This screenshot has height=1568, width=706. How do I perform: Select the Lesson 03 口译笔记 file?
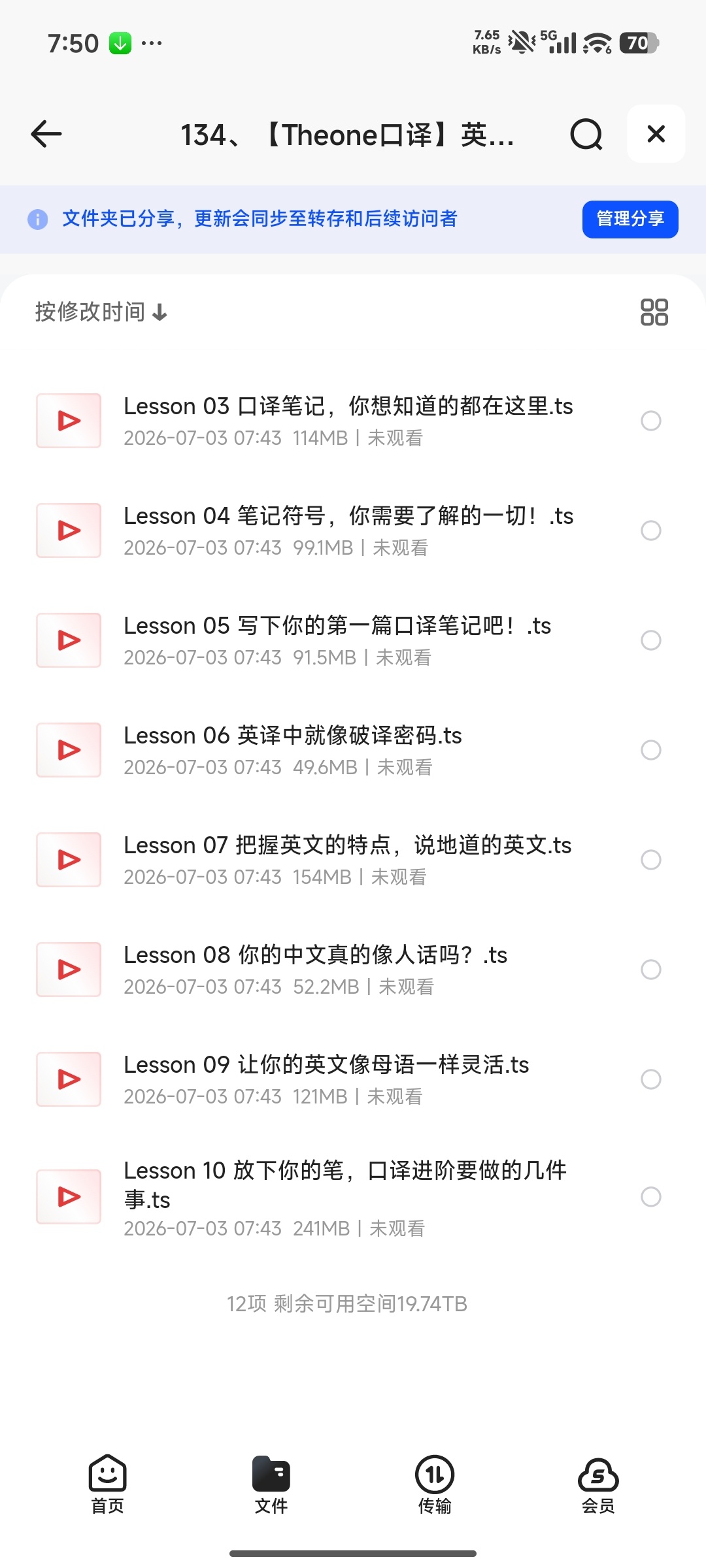pos(651,421)
